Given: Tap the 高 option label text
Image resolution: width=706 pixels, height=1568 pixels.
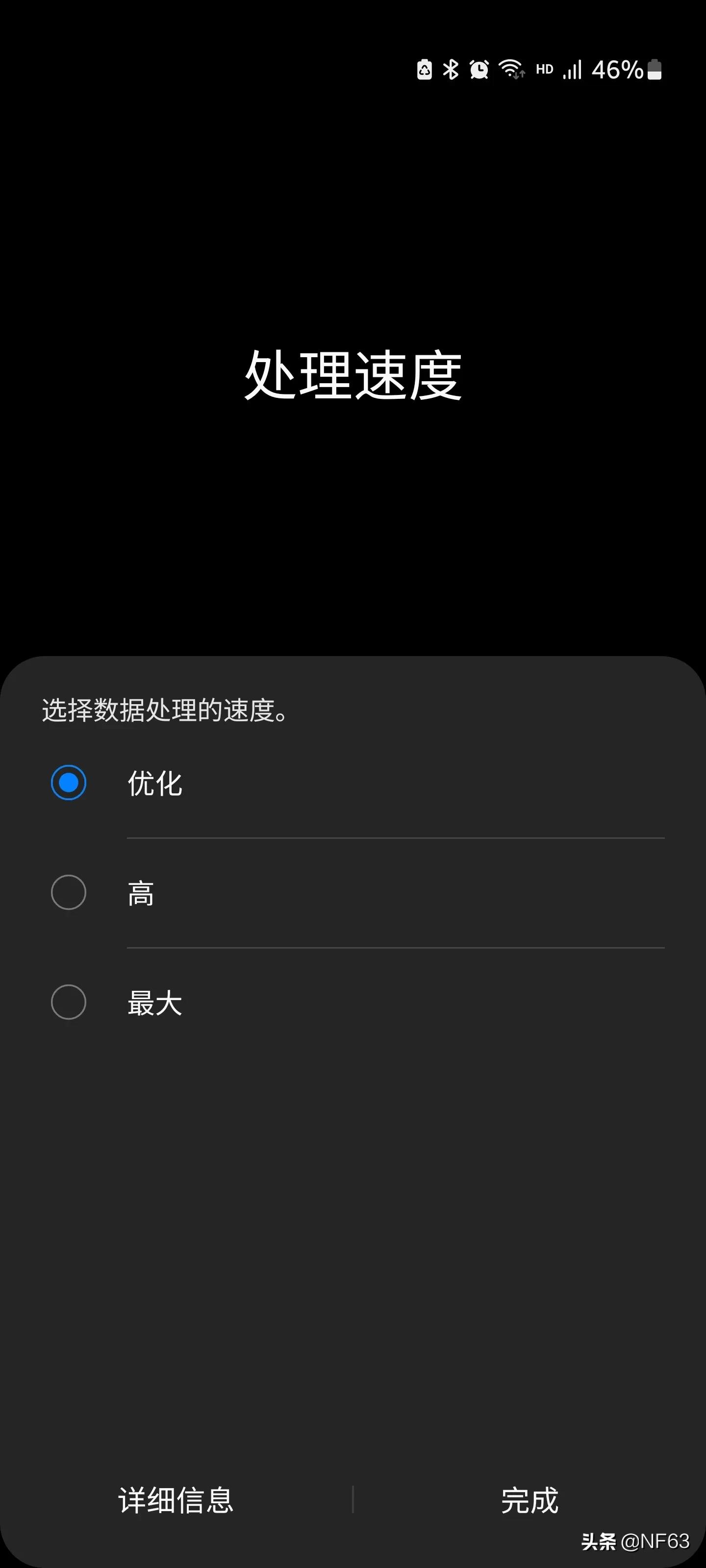Looking at the screenshot, I should (141, 893).
